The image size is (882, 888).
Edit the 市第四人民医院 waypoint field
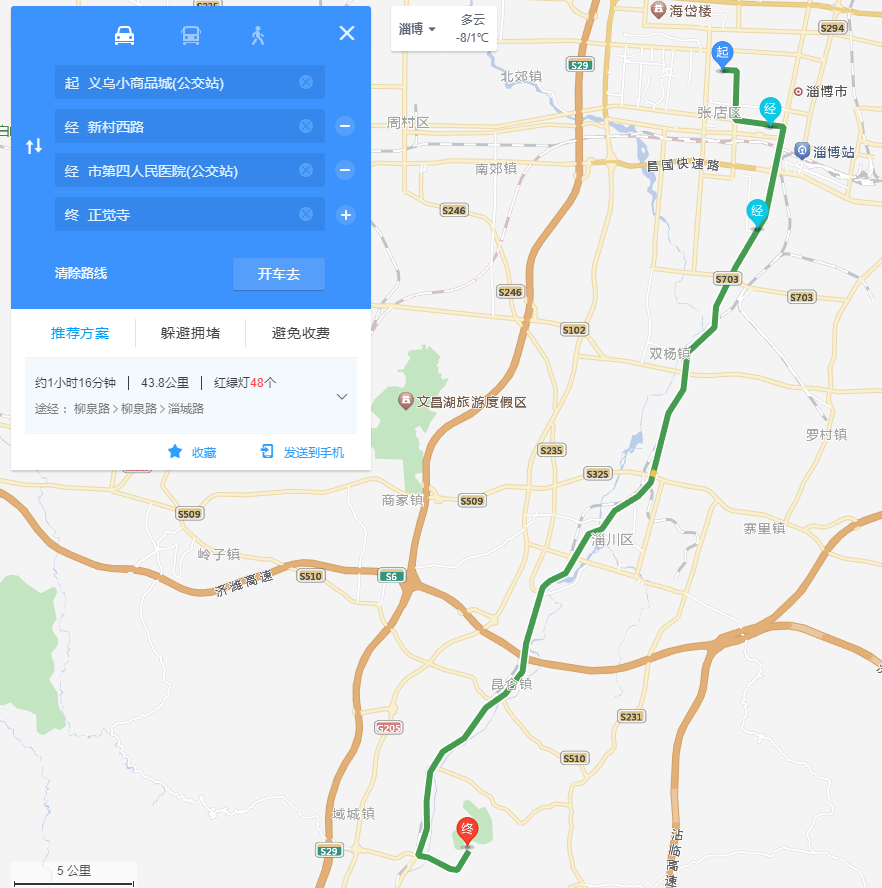click(180, 171)
